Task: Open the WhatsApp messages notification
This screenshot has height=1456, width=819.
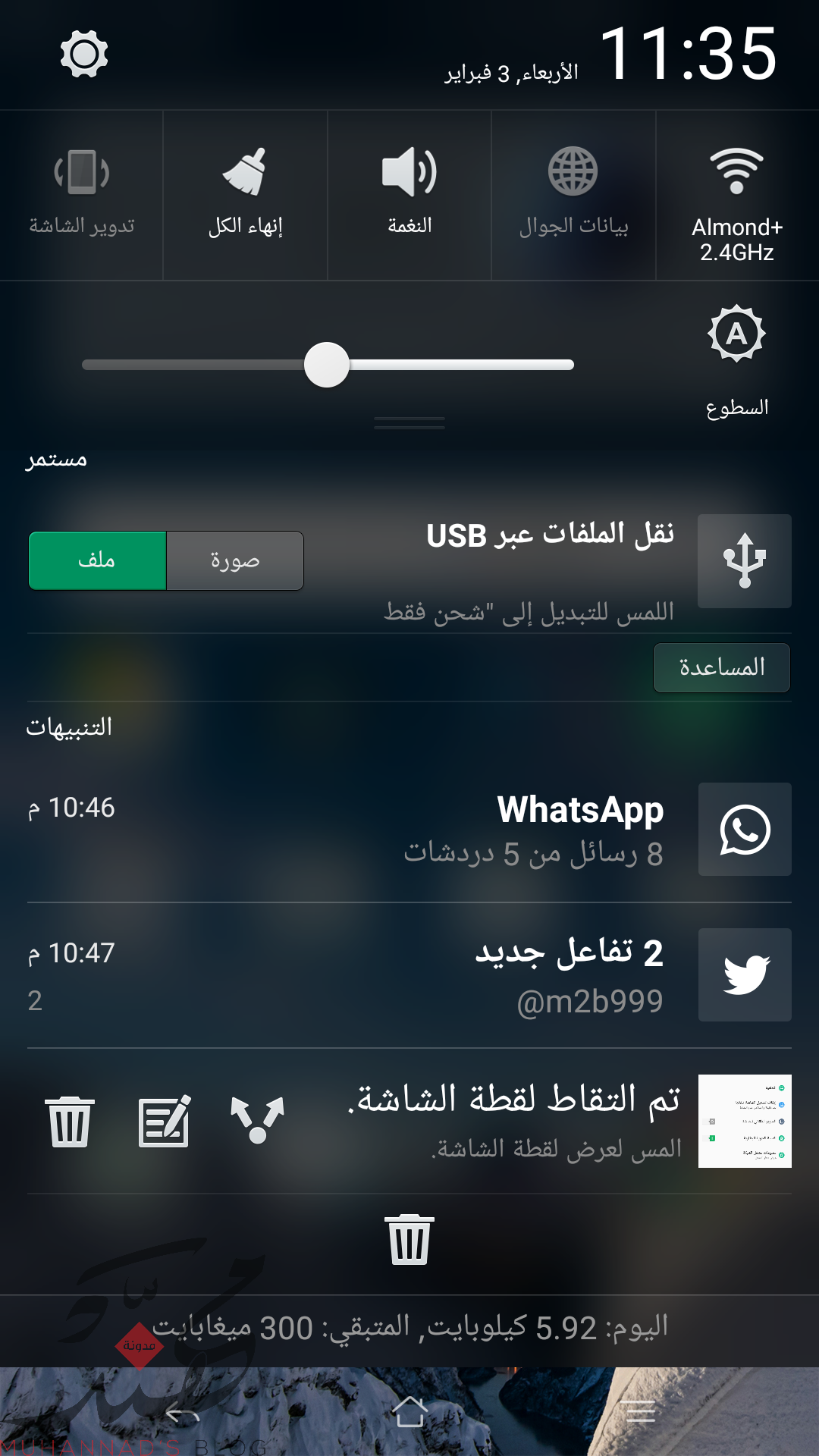Action: coord(531,830)
